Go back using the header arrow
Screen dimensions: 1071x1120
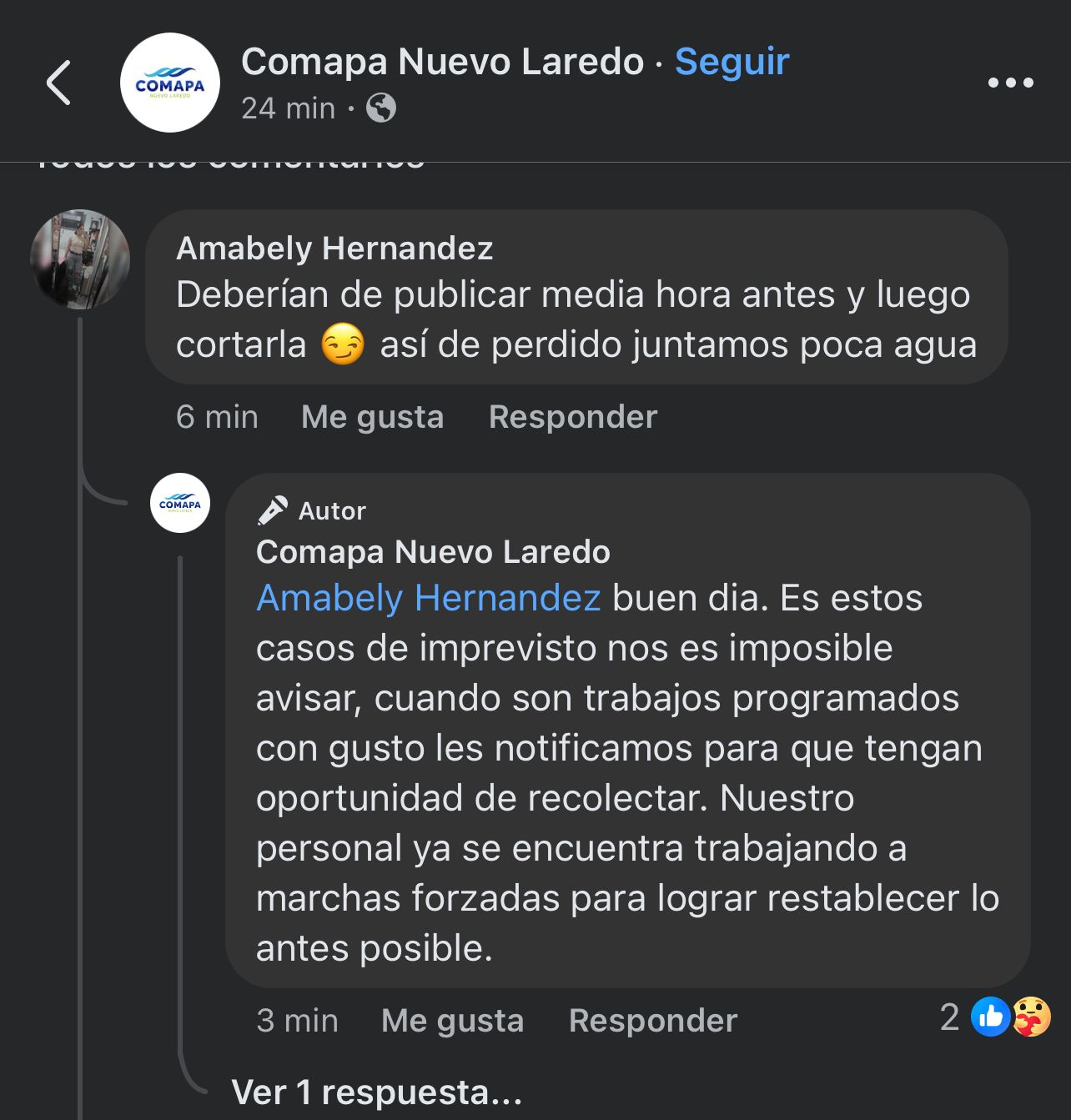point(58,83)
